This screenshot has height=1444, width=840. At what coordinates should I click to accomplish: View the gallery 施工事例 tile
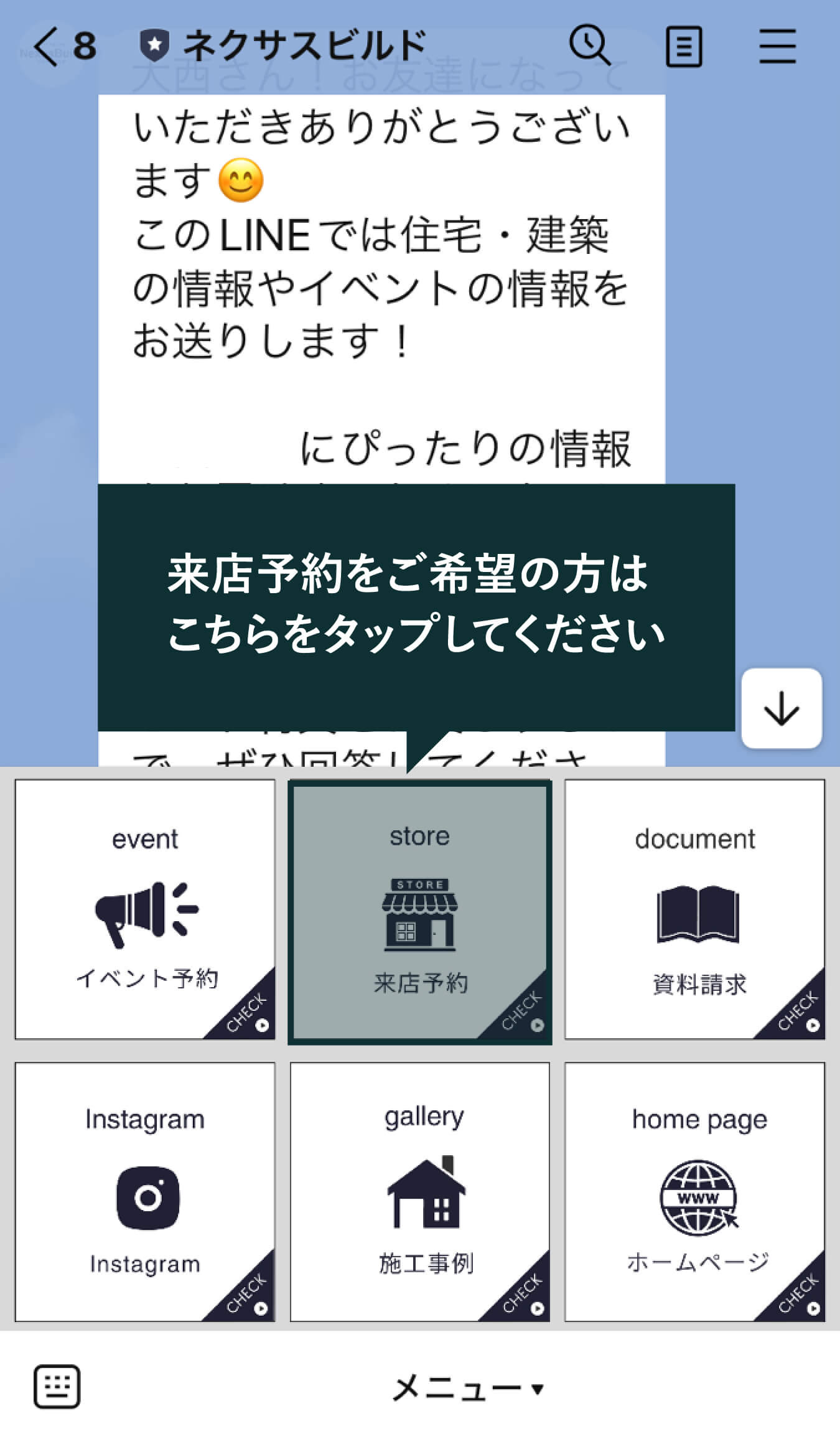[420, 1191]
